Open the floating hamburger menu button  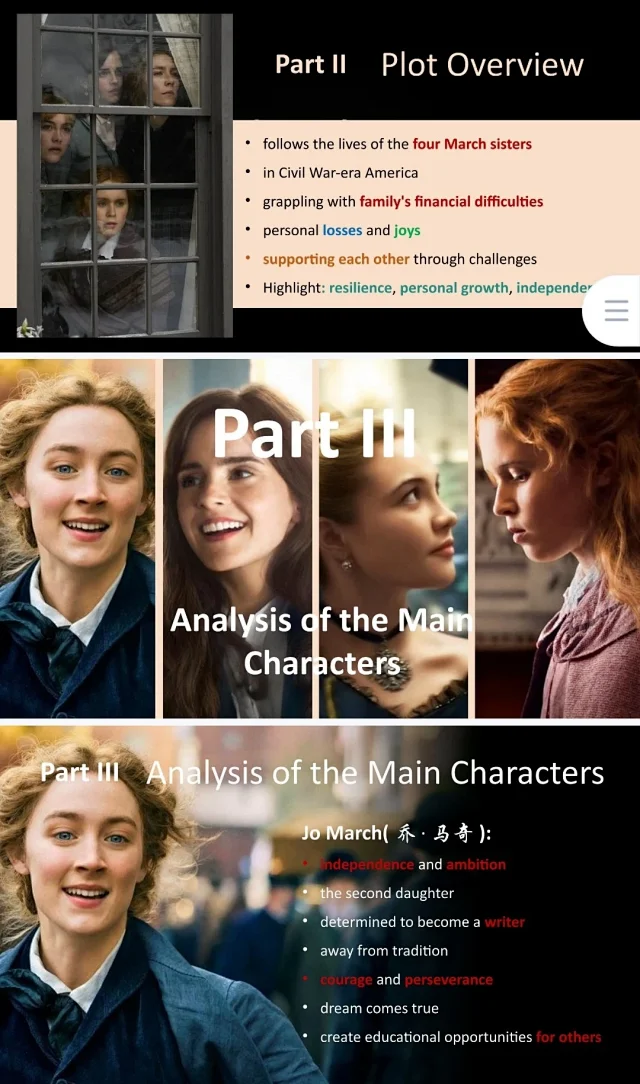pos(616,311)
